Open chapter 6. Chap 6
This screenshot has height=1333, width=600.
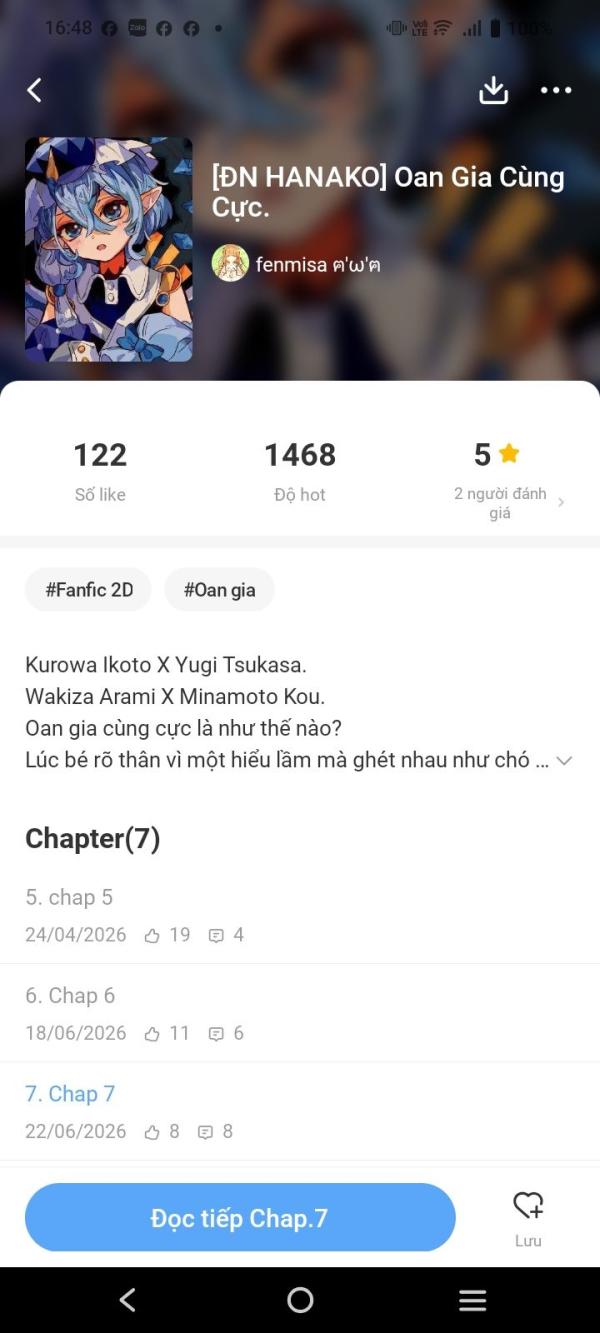tap(300, 1013)
